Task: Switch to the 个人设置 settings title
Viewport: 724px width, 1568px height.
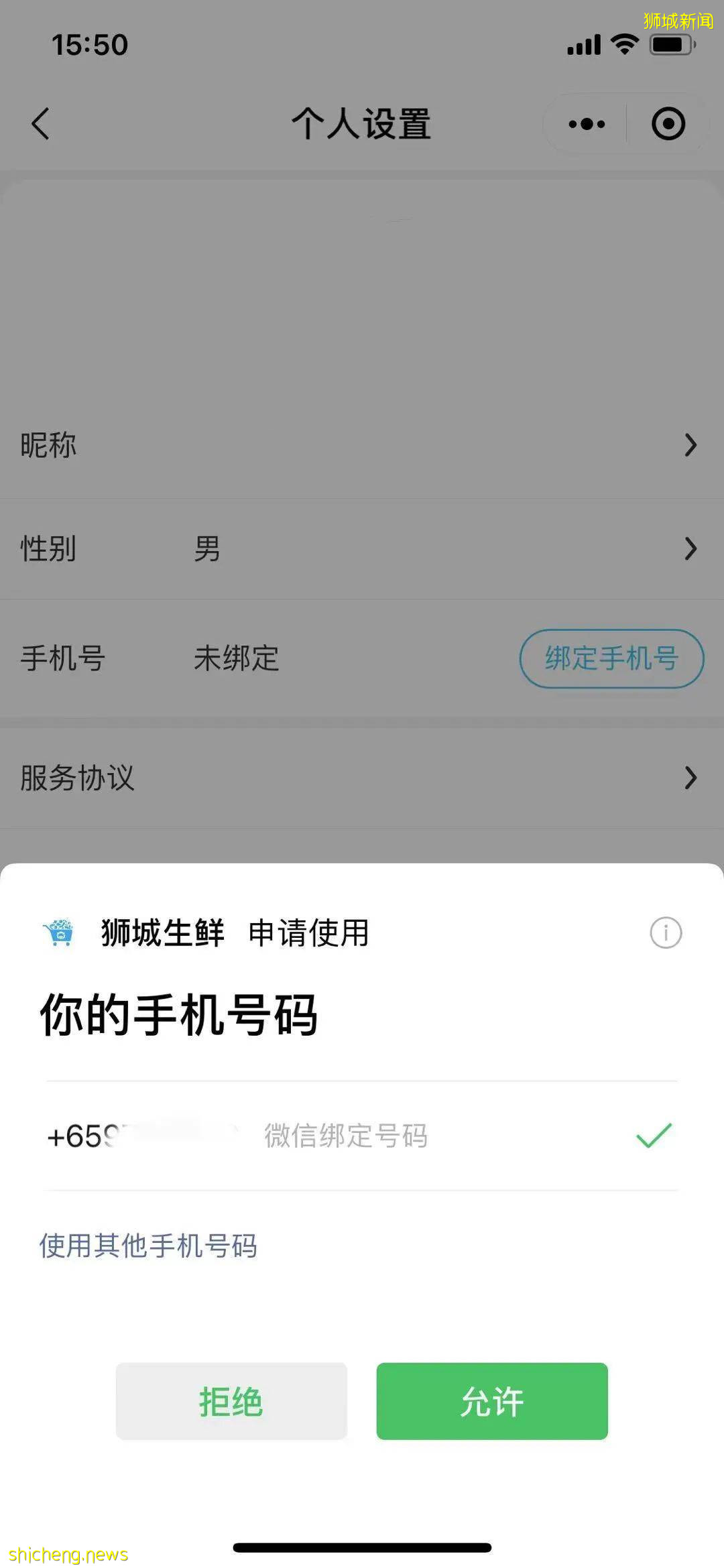Action: tap(362, 123)
